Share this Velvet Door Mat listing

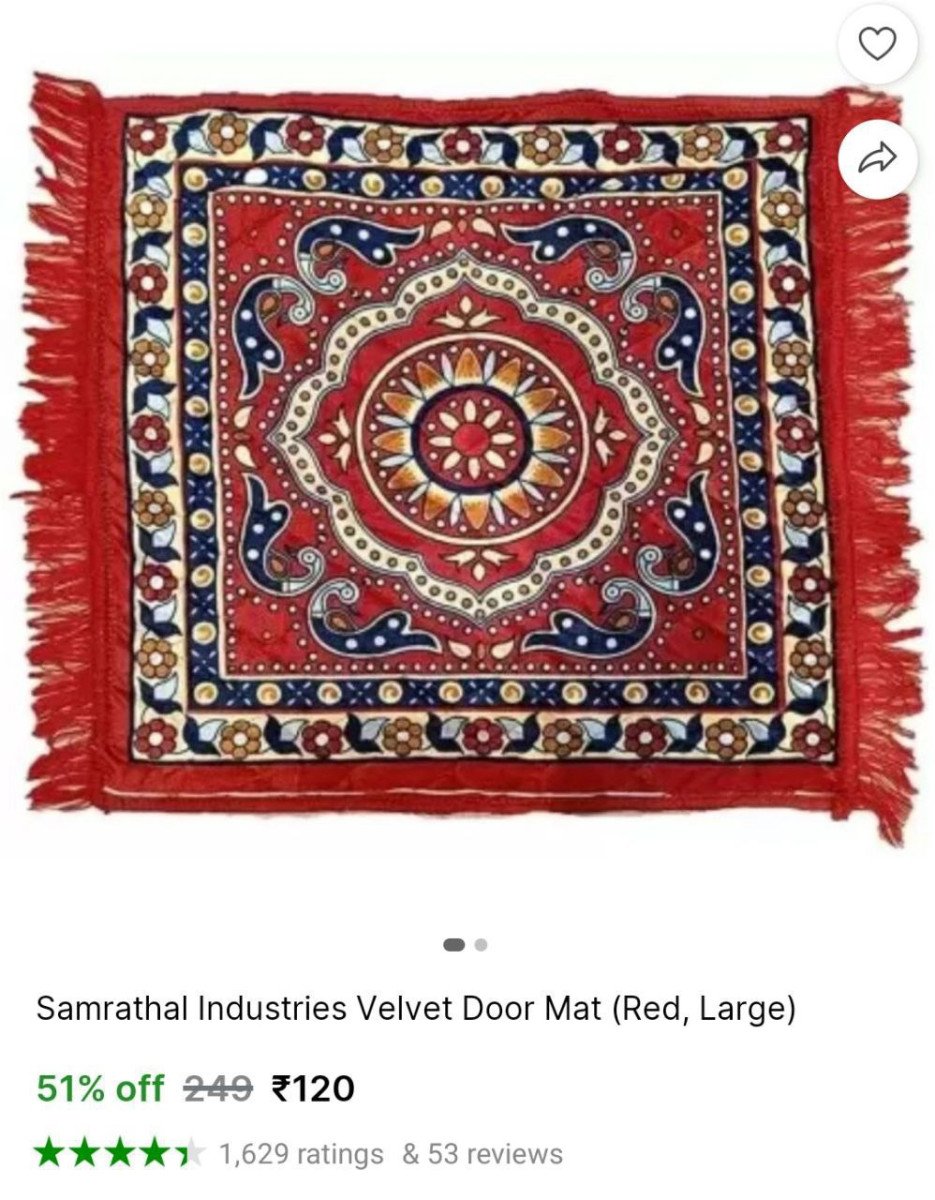click(x=877, y=157)
